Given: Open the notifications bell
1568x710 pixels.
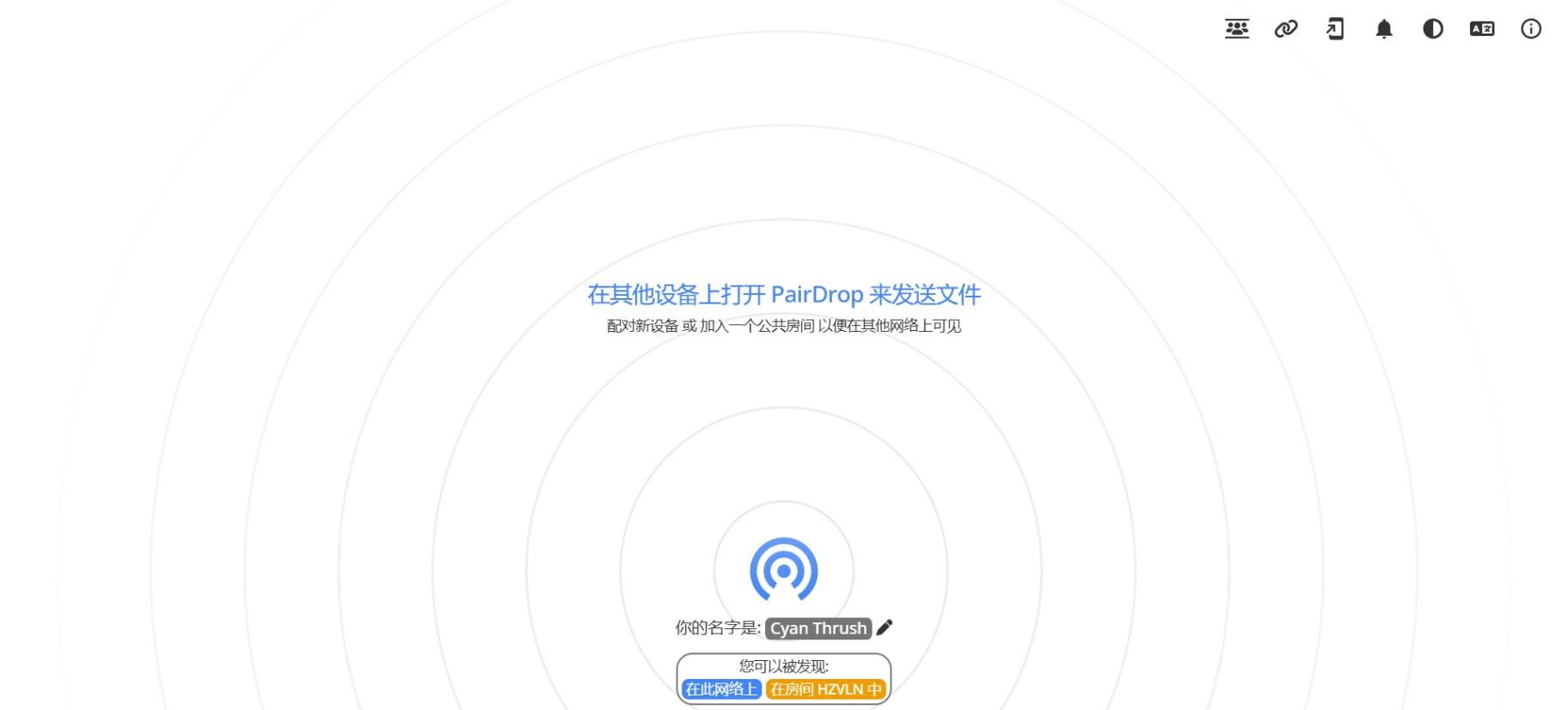Looking at the screenshot, I should tap(1383, 29).
